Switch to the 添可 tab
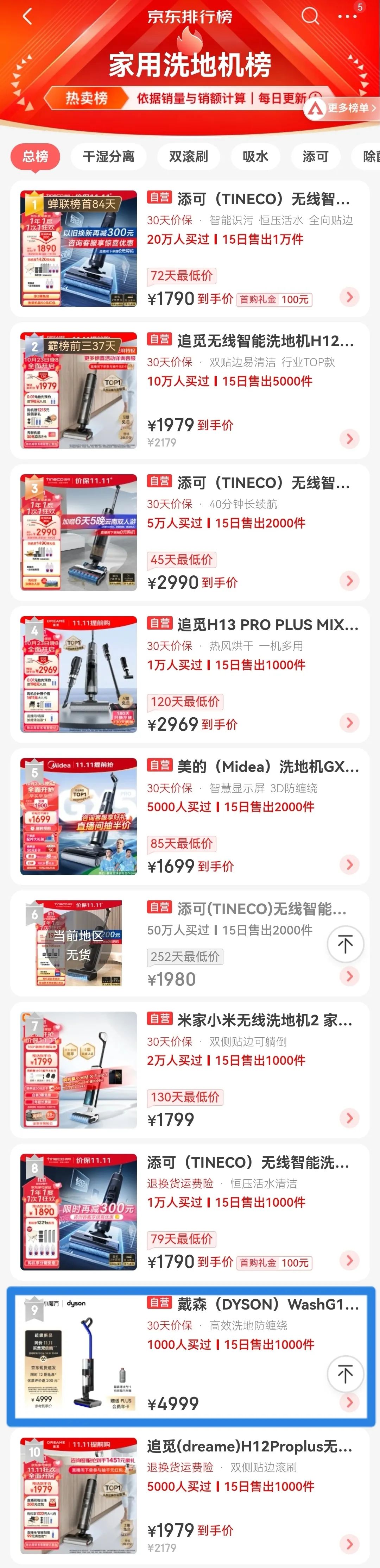This screenshot has height=1568, width=380. pyautogui.click(x=315, y=156)
